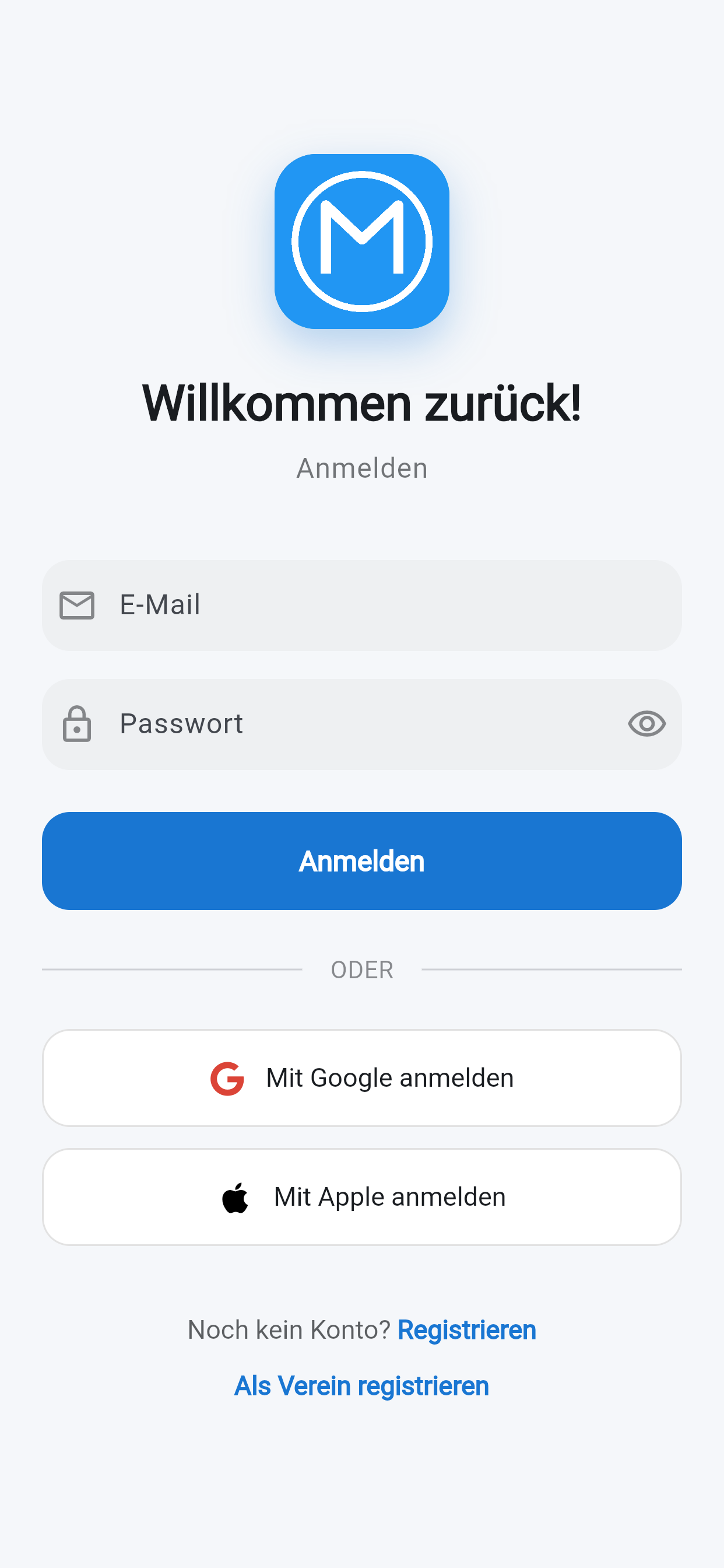Image resolution: width=724 pixels, height=1568 pixels.
Task: Choose Mit Google anmelden
Action: (x=361, y=1077)
